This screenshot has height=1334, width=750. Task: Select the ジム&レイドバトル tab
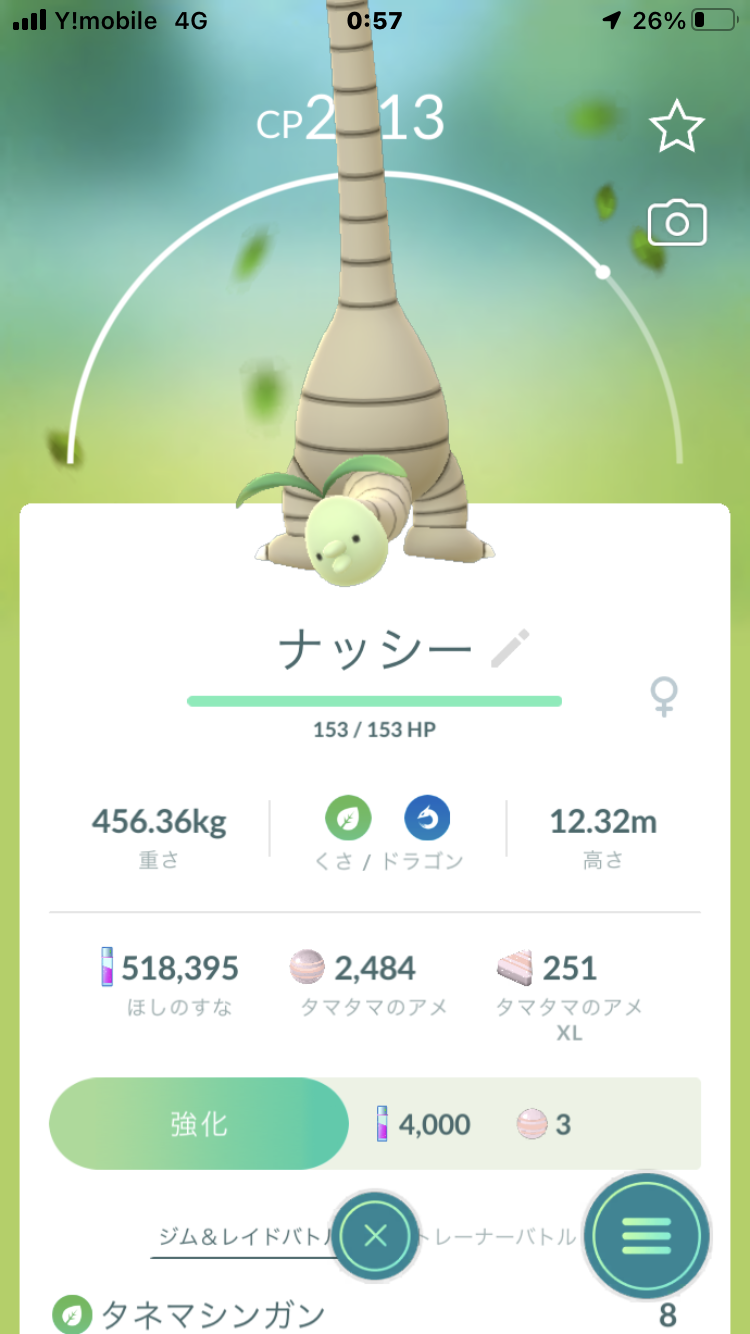point(245,1238)
